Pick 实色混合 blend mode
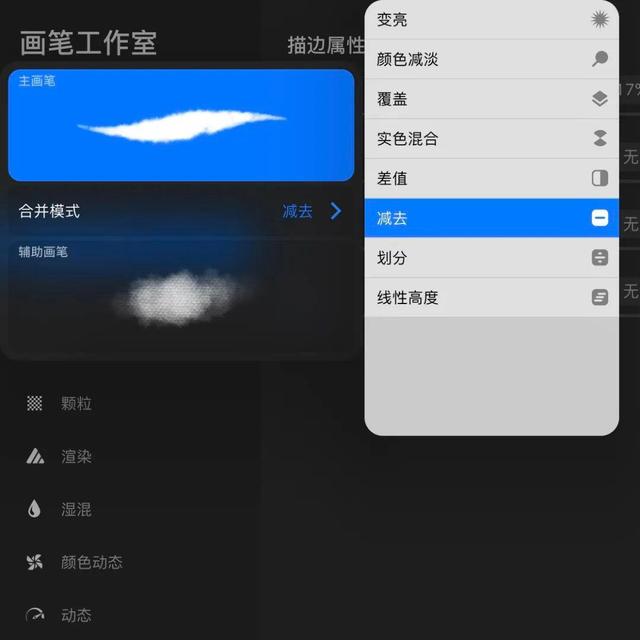The image size is (640, 640). tap(490, 139)
